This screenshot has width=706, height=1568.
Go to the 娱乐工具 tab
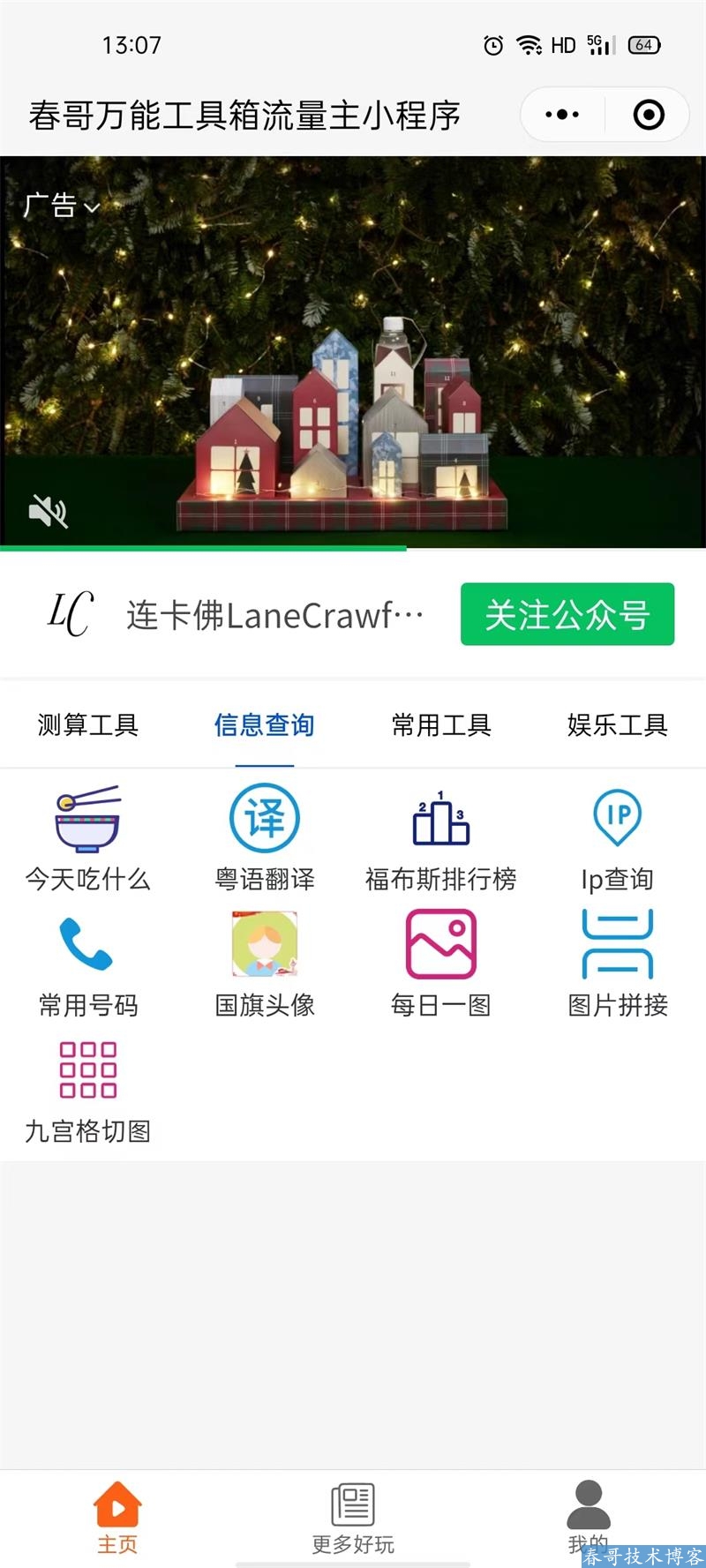pyautogui.click(x=617, y=725)
